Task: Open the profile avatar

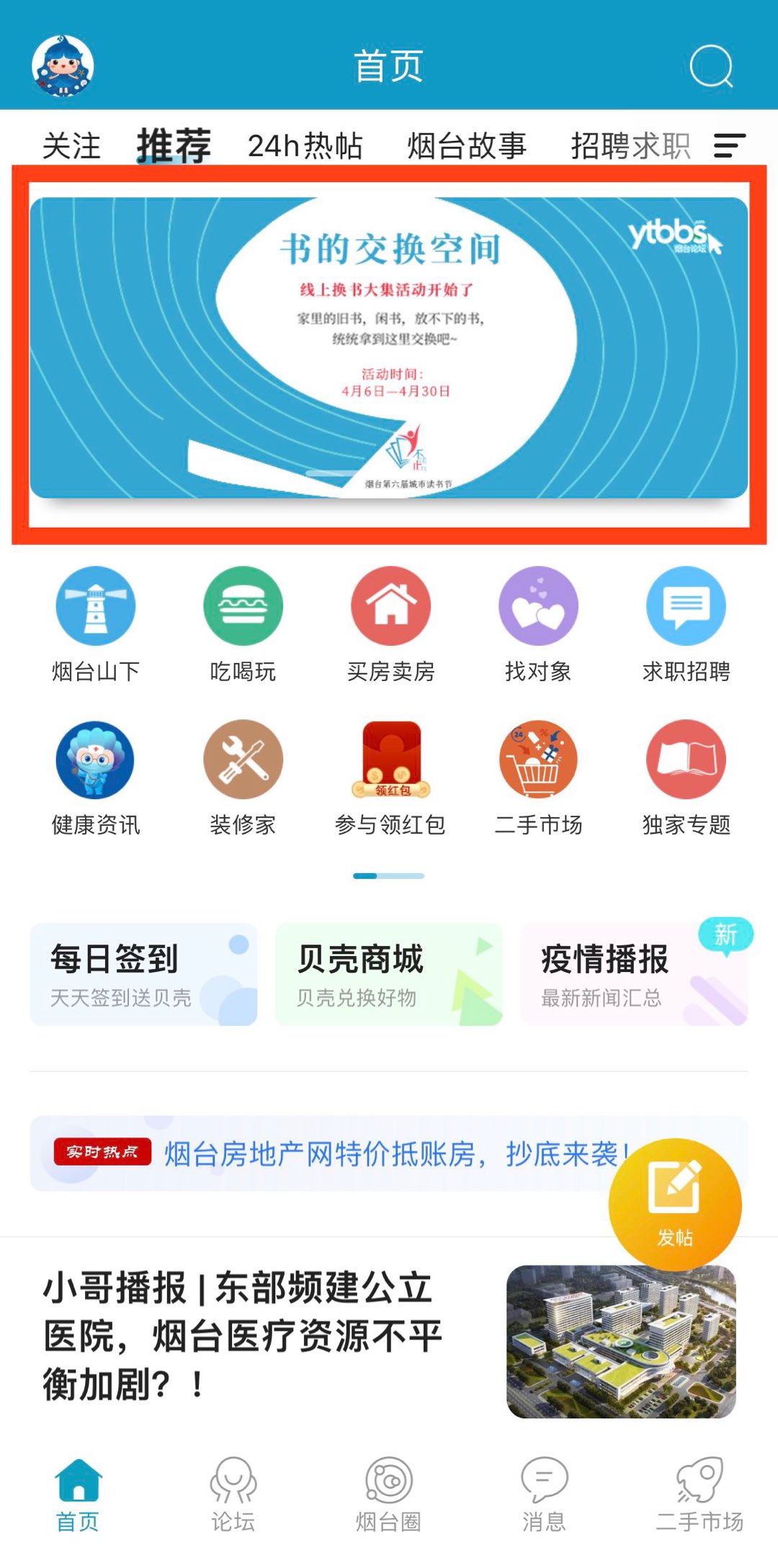Action: click(63, 66)
